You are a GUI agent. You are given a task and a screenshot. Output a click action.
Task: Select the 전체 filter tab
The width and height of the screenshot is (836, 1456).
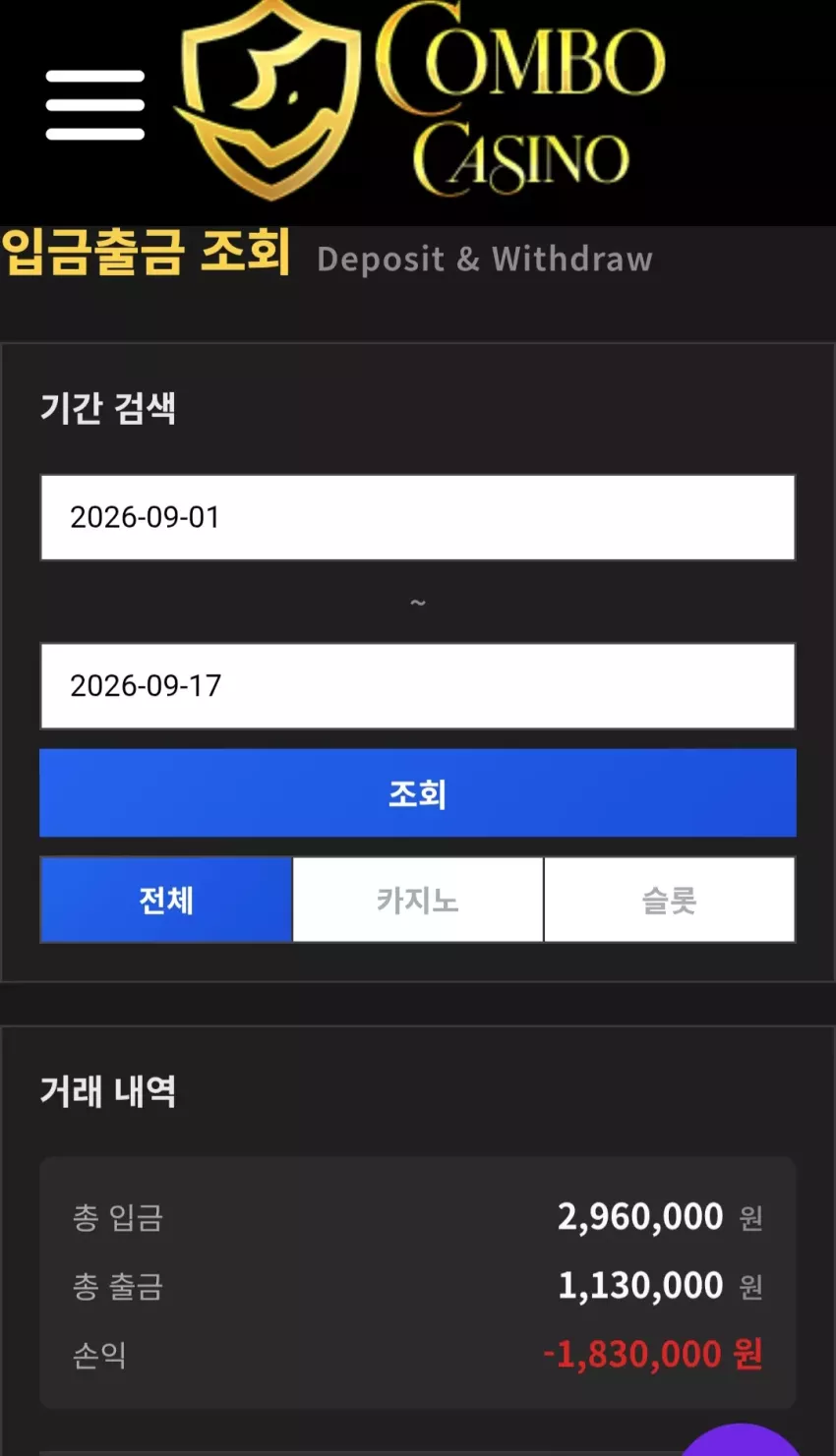(166, 900)
